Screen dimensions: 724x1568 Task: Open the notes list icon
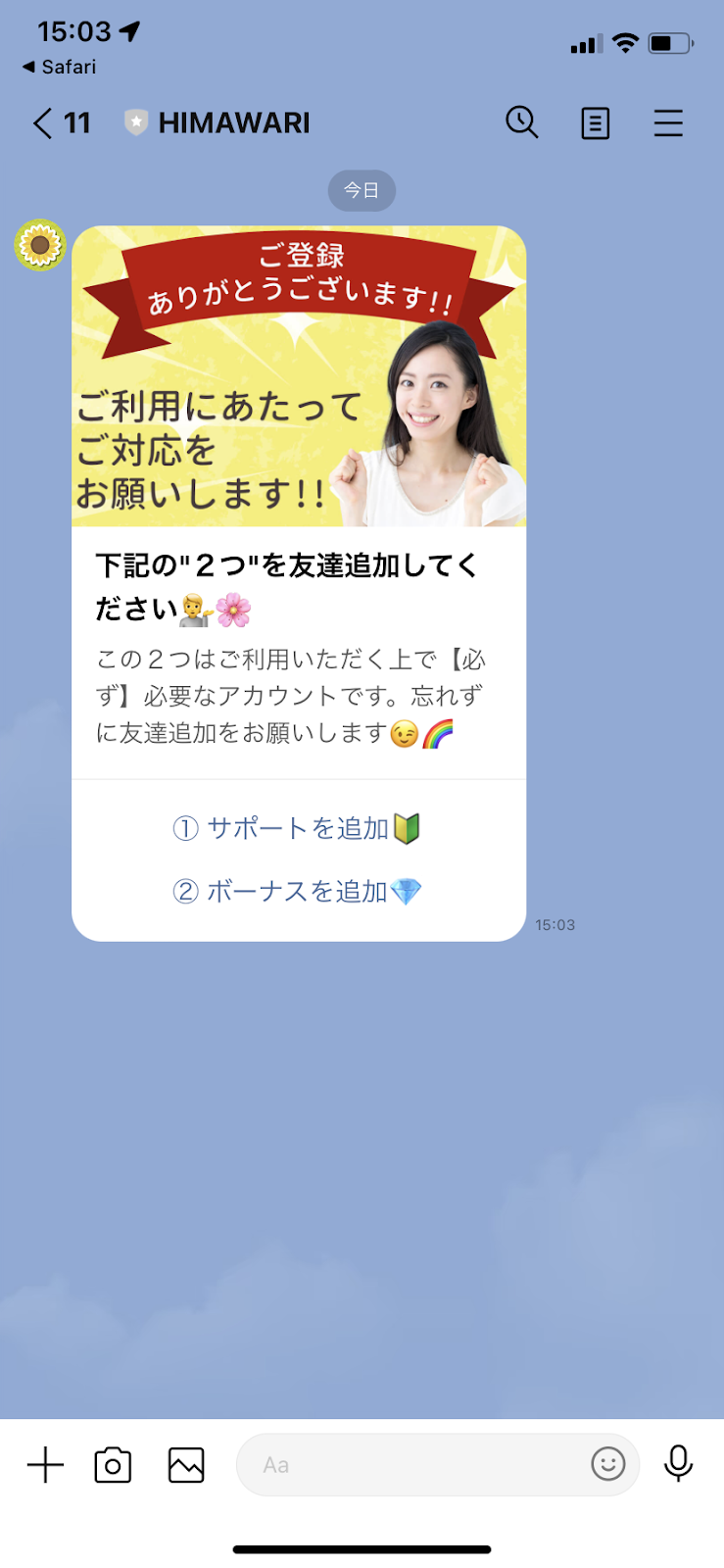(595, 123)
